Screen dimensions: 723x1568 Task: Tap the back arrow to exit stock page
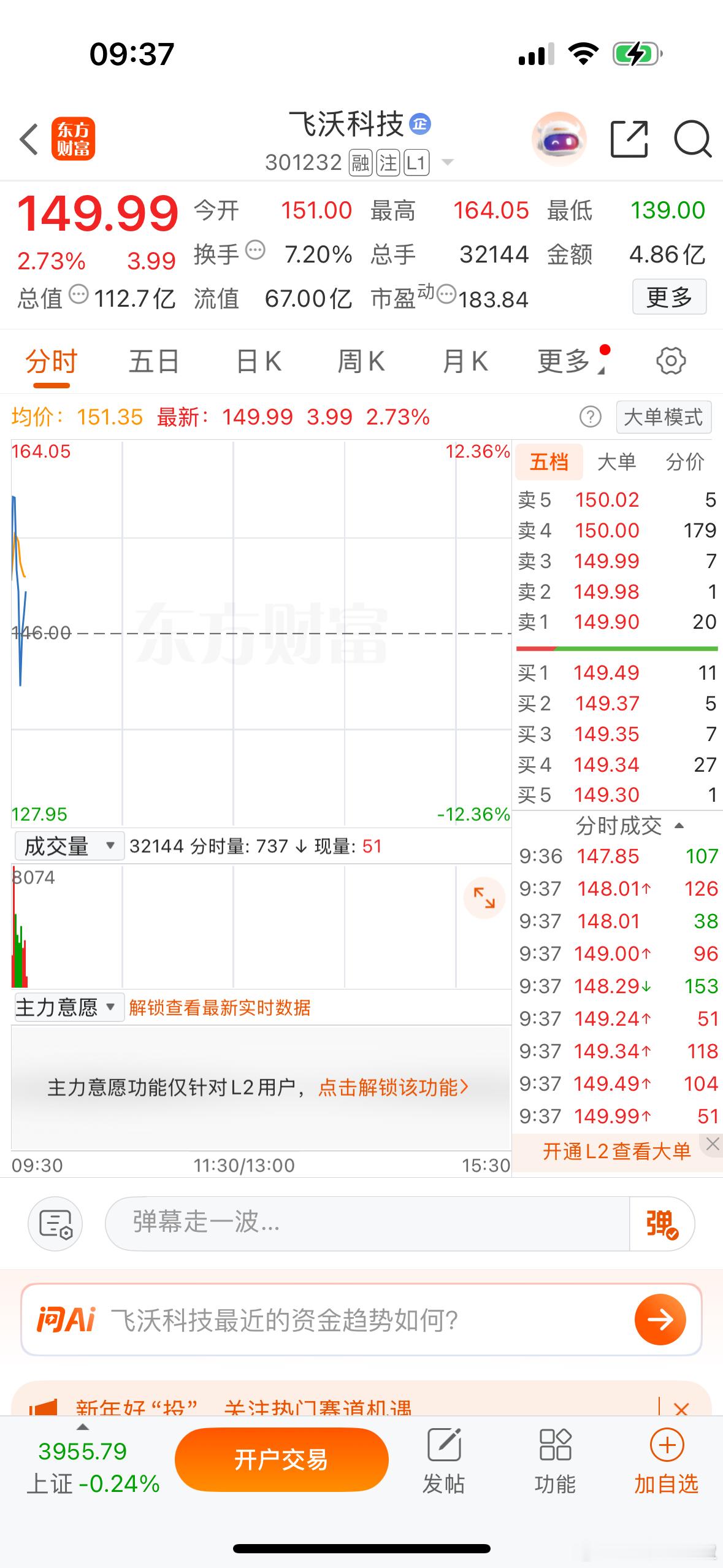click(x=29, y=139)
